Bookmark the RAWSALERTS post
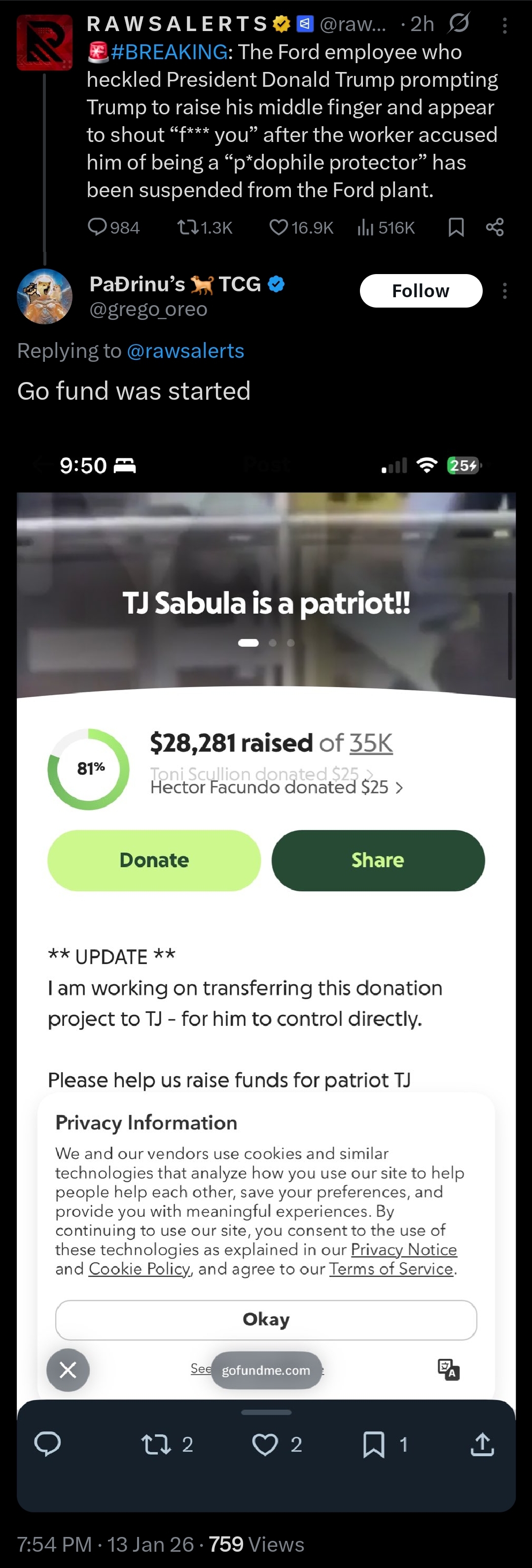 tap(456, 227)
